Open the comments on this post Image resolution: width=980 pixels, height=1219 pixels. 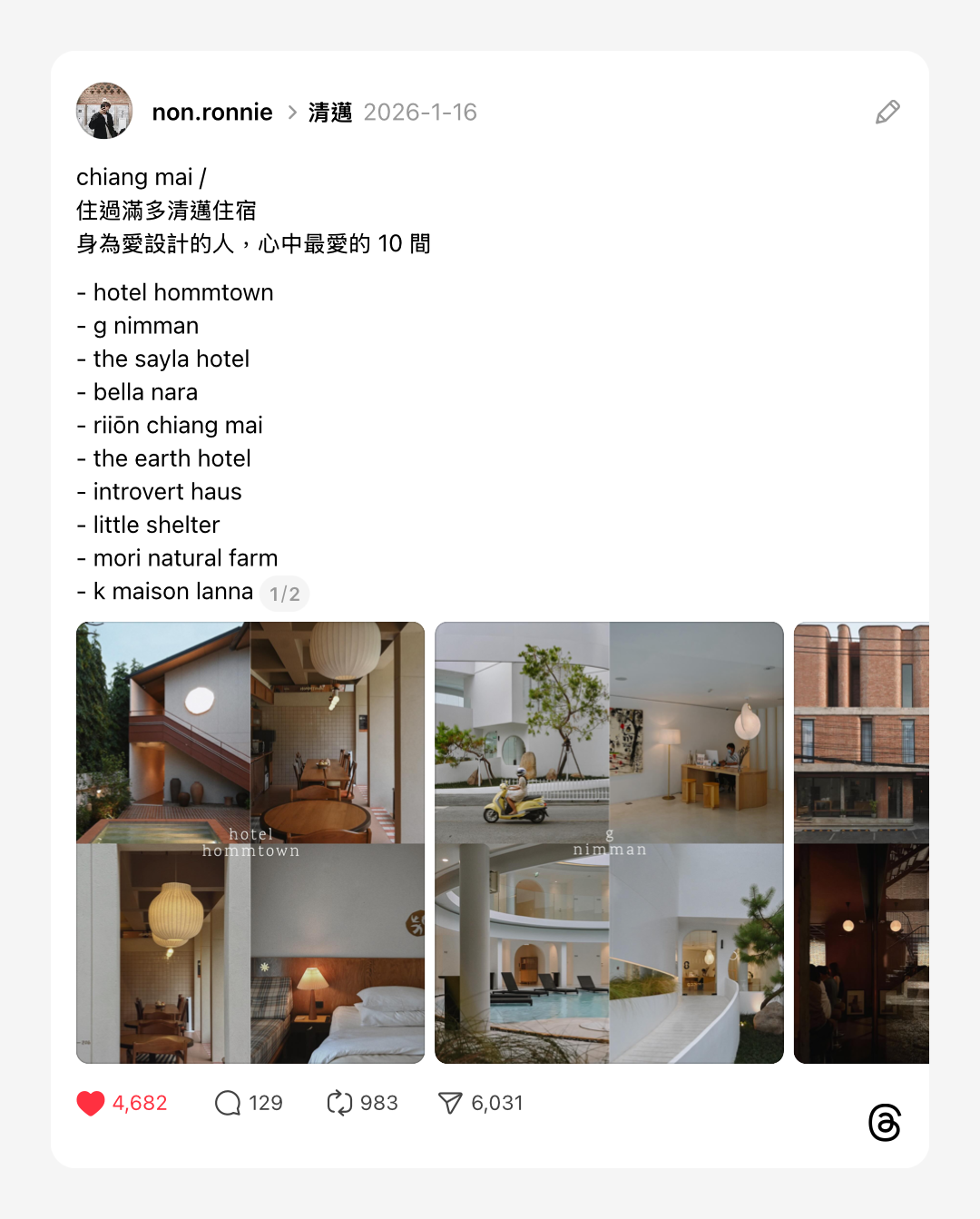[x=228, y=1103]
